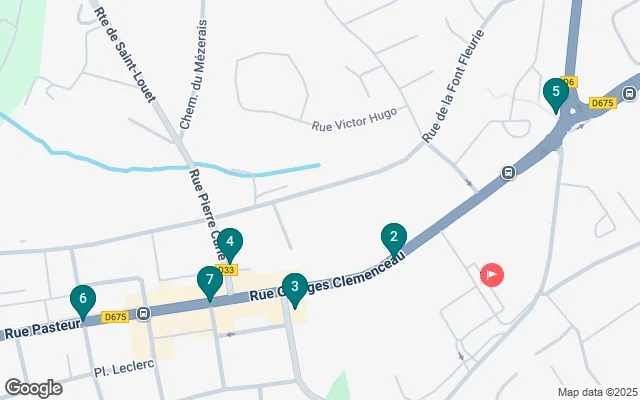The width and height of the screenshot is (640, 400).
Task: Choose map marker number 6
Action: pos(83,298)
